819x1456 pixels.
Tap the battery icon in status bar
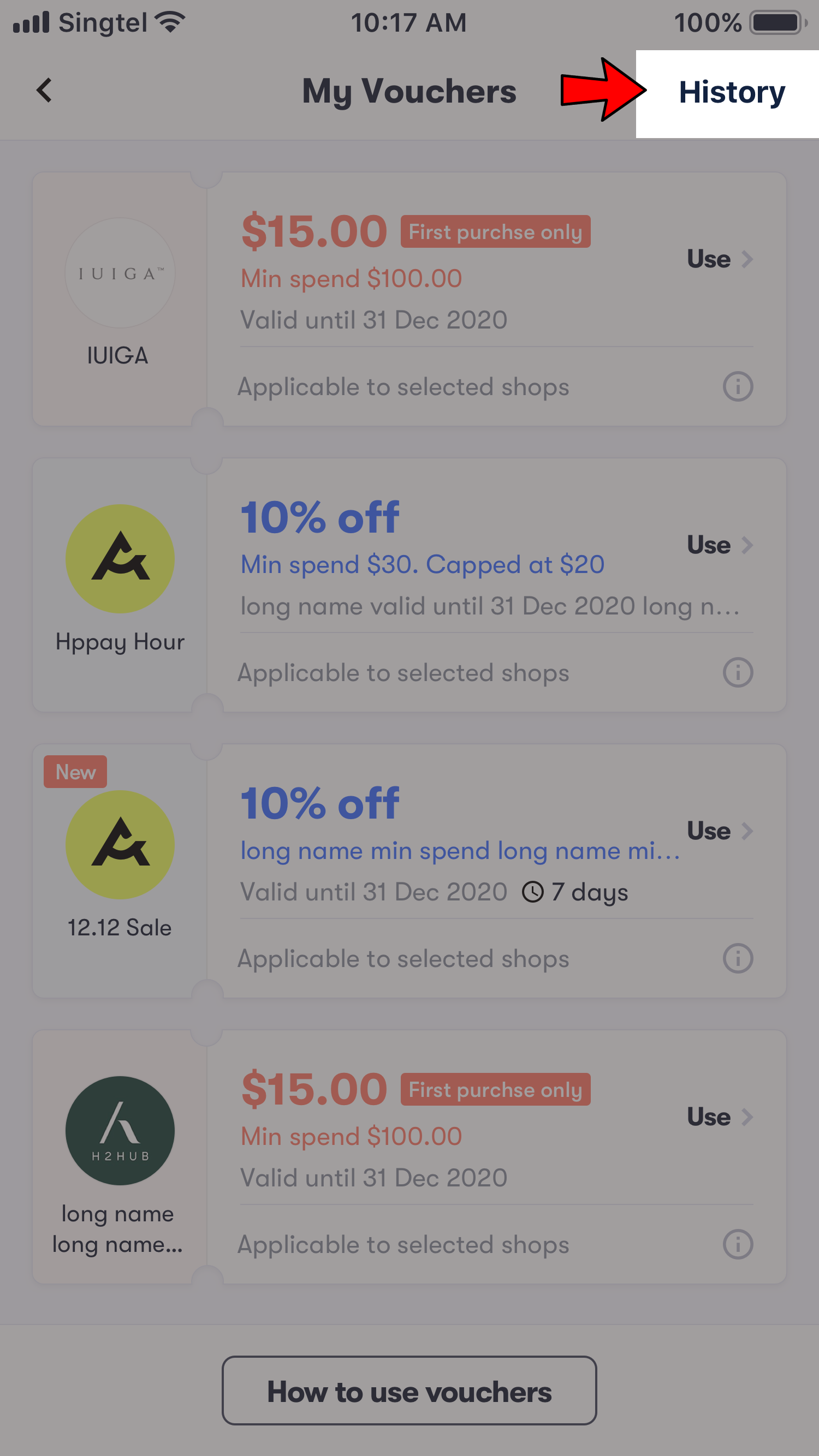pos(776,22)
